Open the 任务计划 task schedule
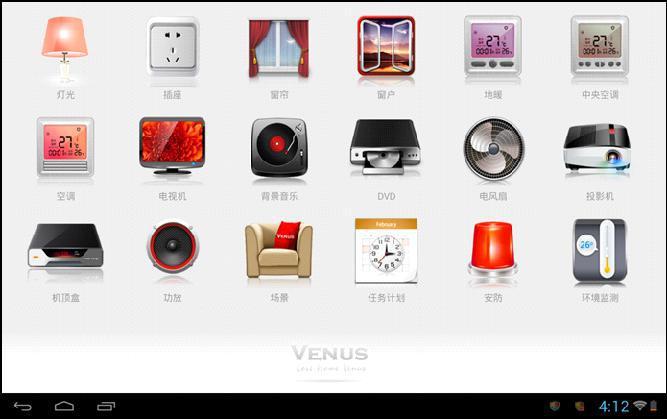Viewport: 667px width, 419px height. (386, 250)
